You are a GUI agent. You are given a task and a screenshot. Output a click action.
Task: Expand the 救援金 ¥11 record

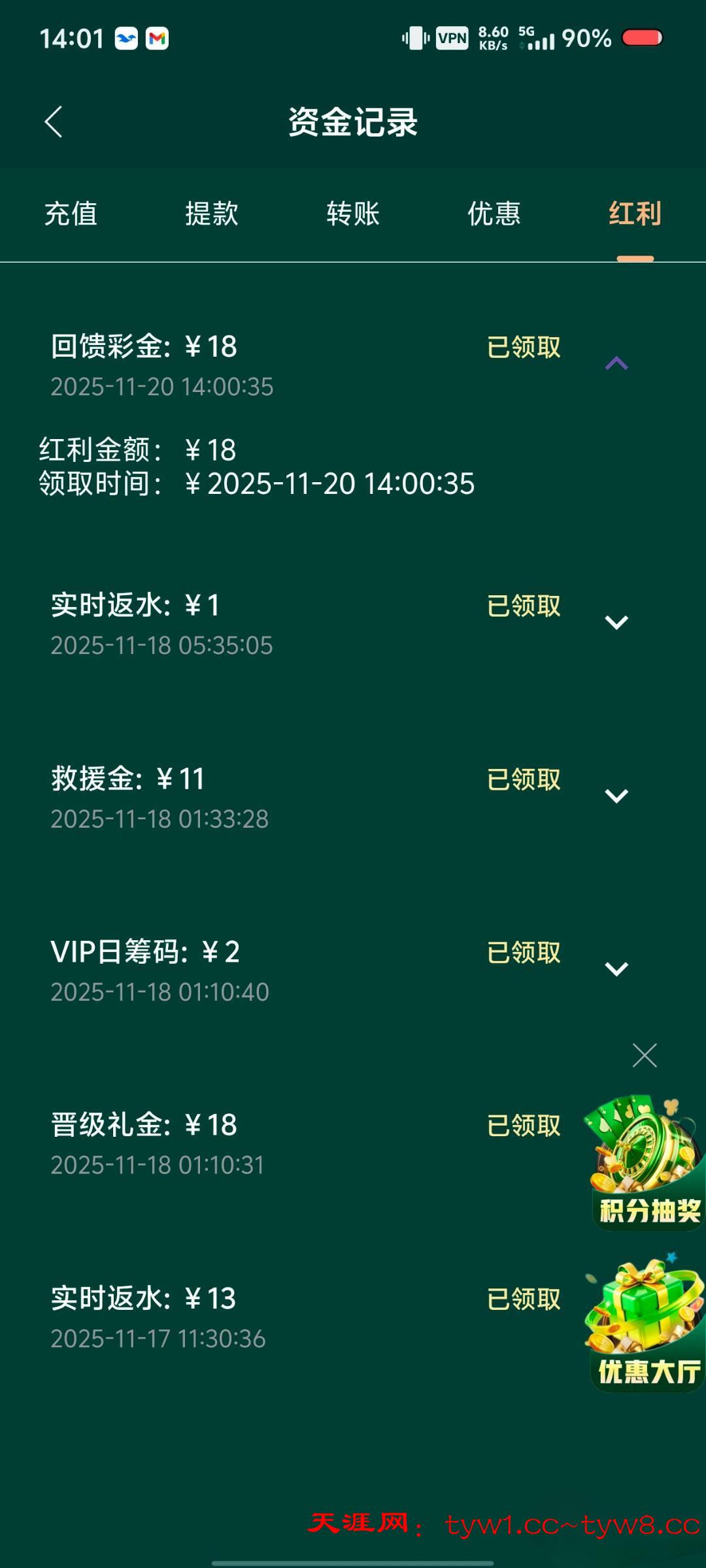(616, 795)
